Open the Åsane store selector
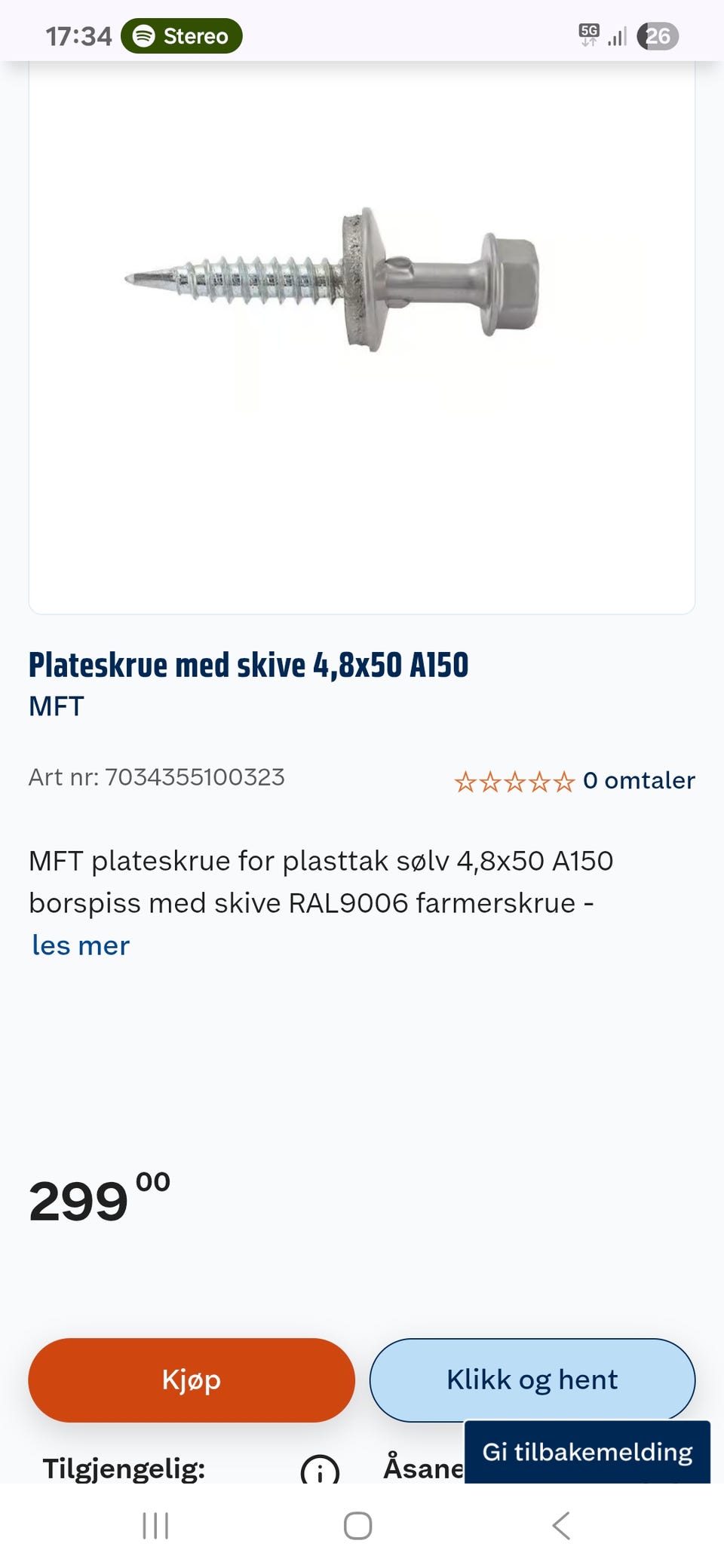Screen dimensions: 724x1568 click(422, 1468)
